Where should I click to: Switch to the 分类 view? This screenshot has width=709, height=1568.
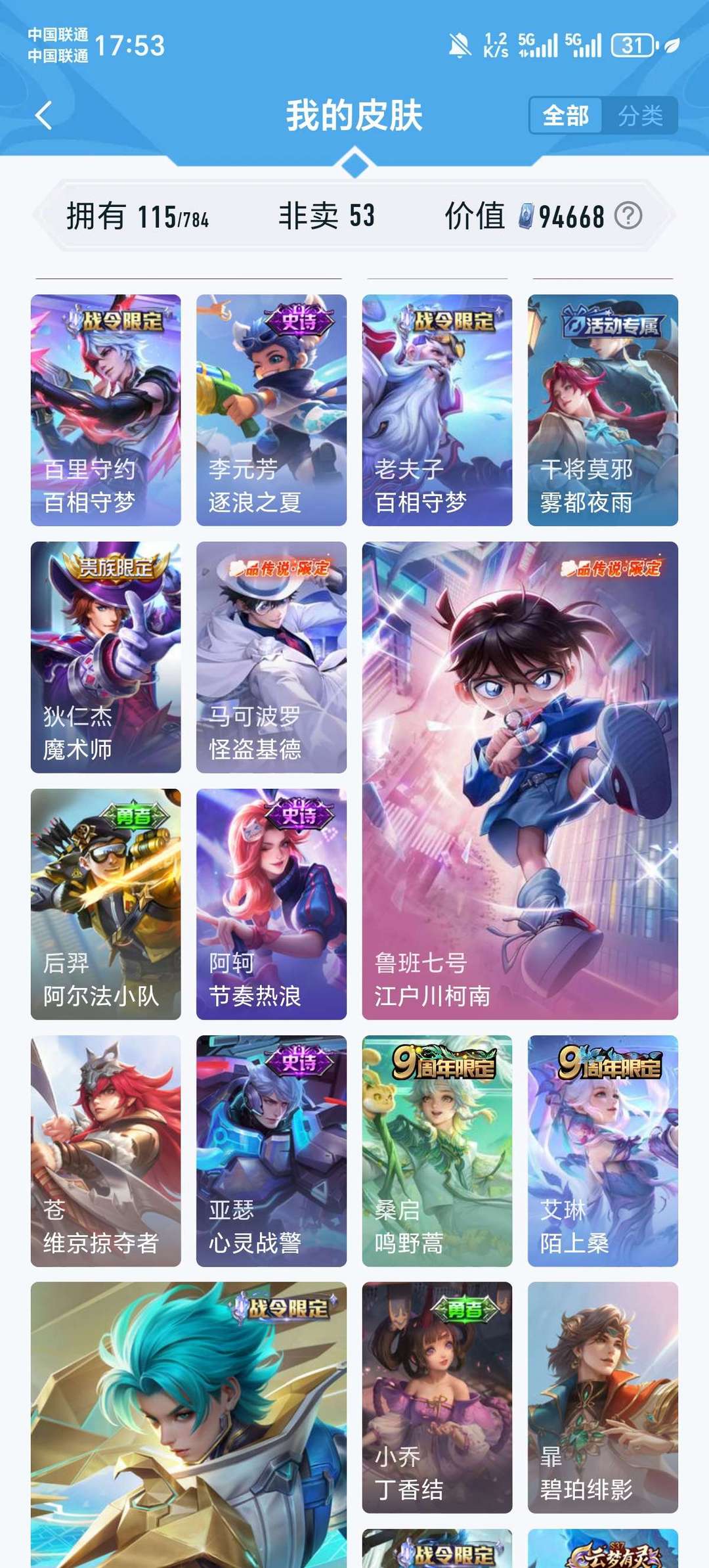(x=640, y=116)
